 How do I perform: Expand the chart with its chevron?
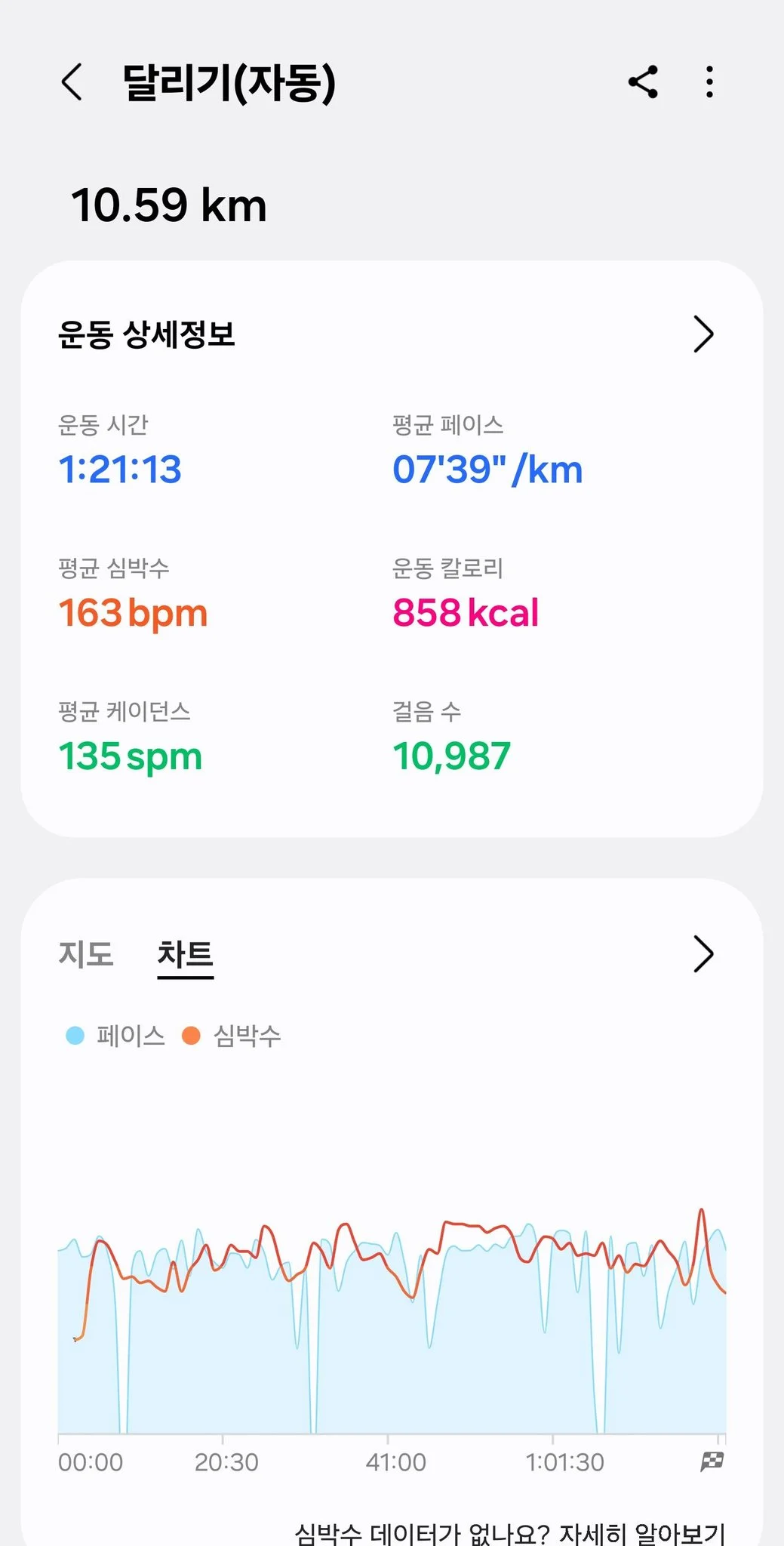point(703,954)
